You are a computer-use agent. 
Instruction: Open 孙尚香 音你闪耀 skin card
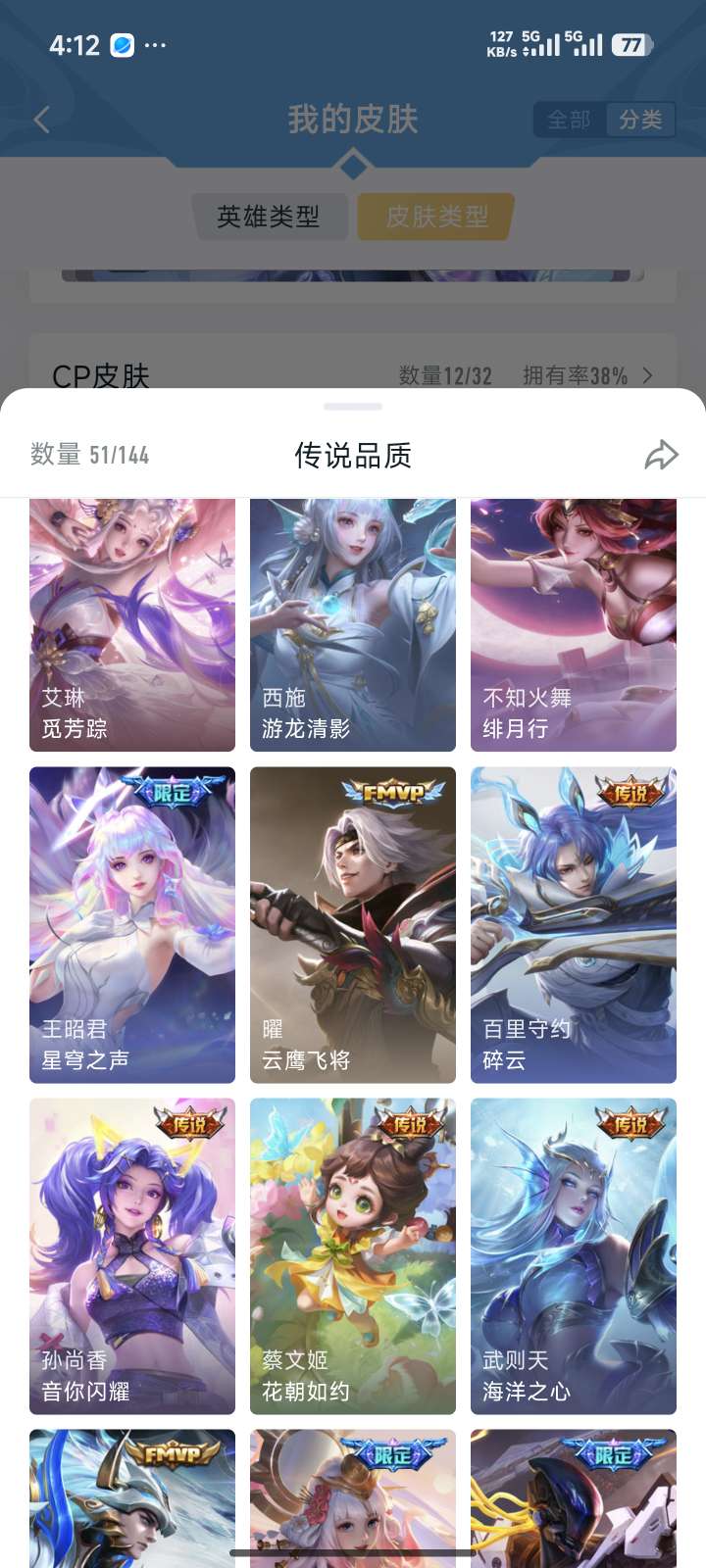click(132, 1256)
